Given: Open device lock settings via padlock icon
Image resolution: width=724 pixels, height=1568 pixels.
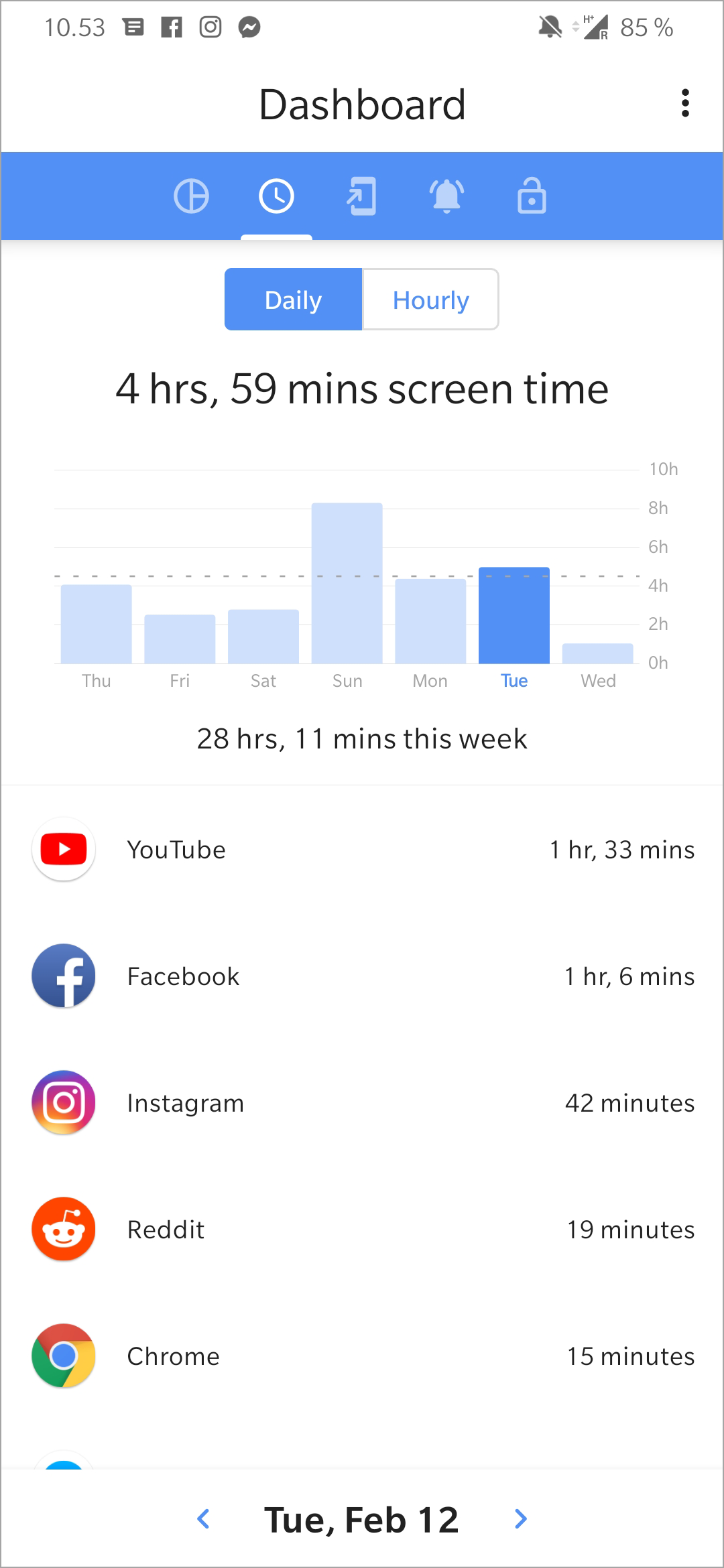Looking at the screenshot, I should coord(532,196).
